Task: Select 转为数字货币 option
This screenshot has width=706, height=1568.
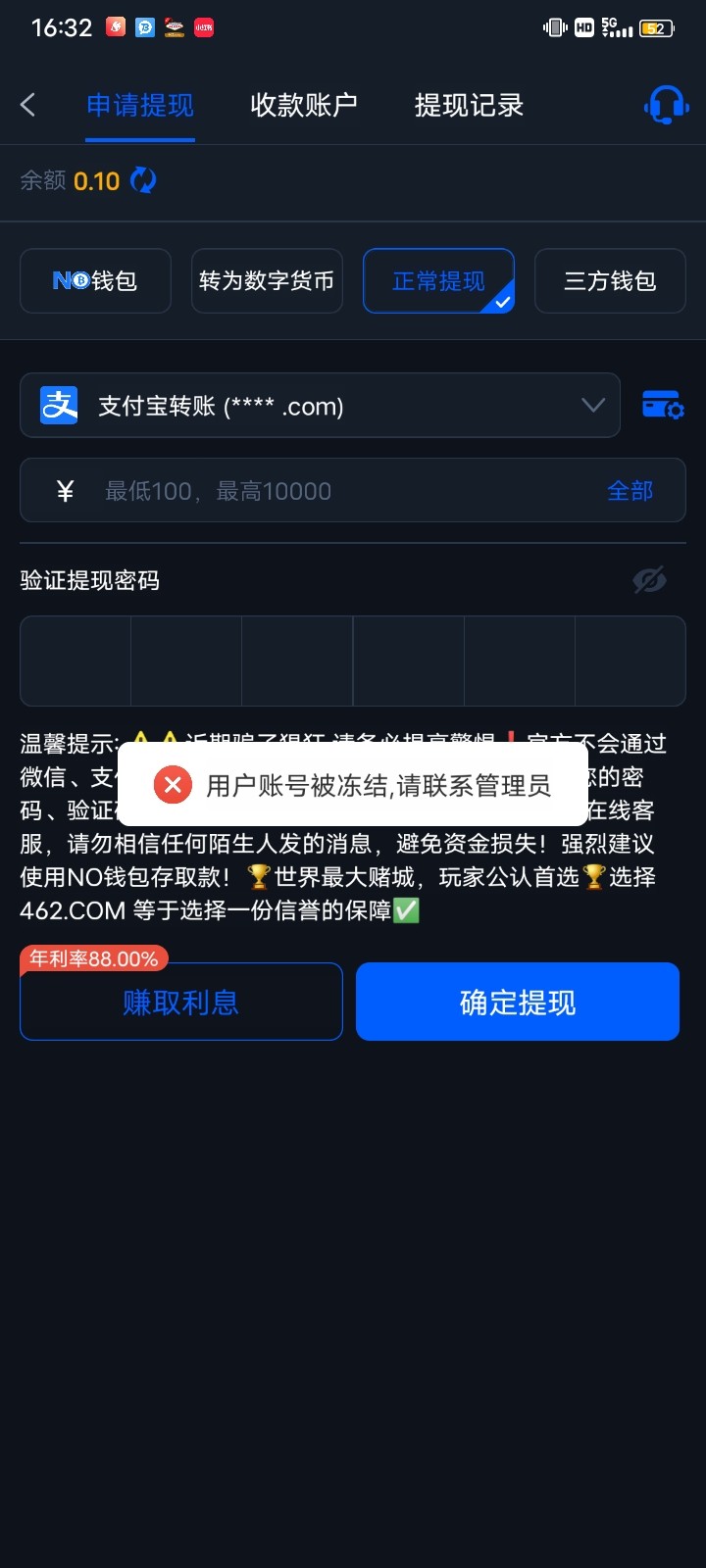Action: pyautogui.click(x=267, y=281)
